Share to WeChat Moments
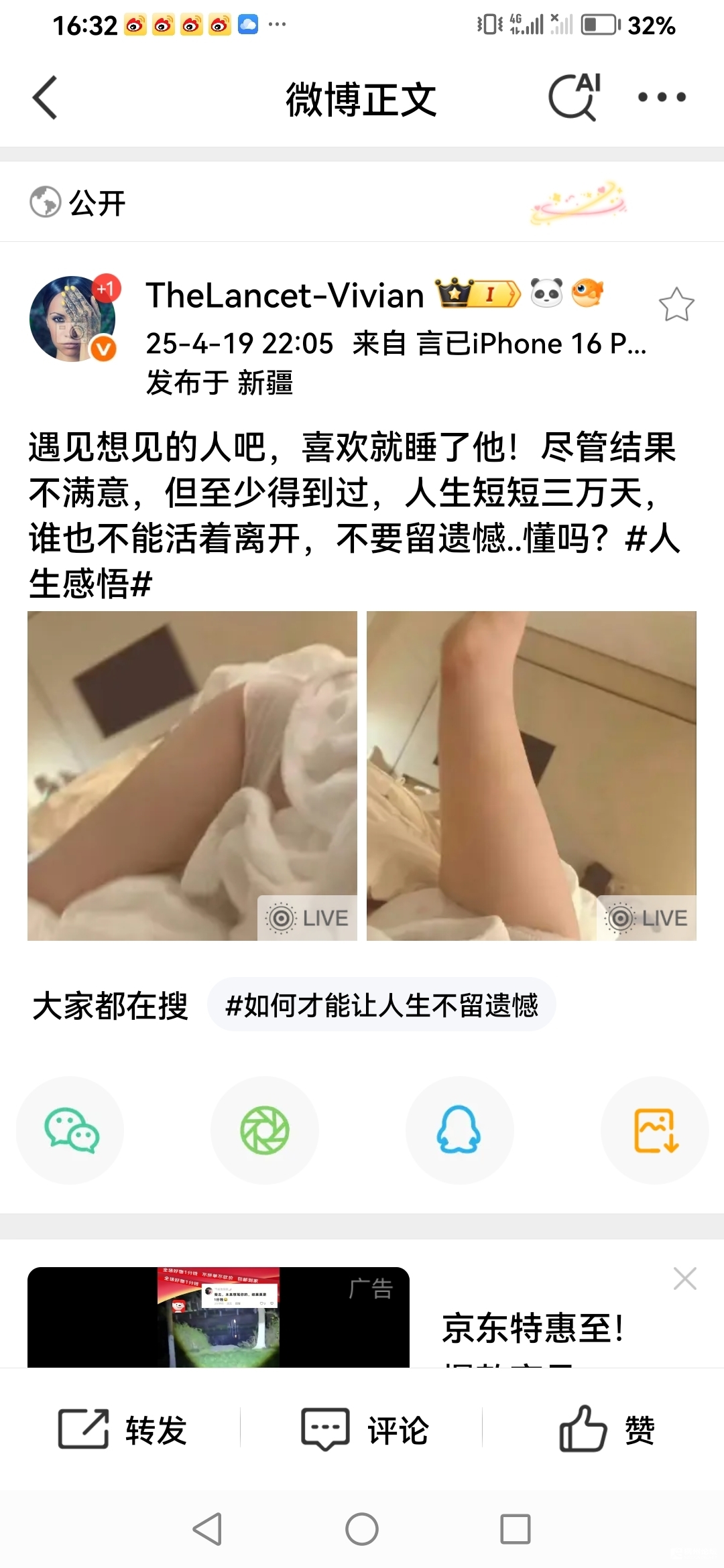This screenshot has height=1568, width=724. (x=265, y=1130)
